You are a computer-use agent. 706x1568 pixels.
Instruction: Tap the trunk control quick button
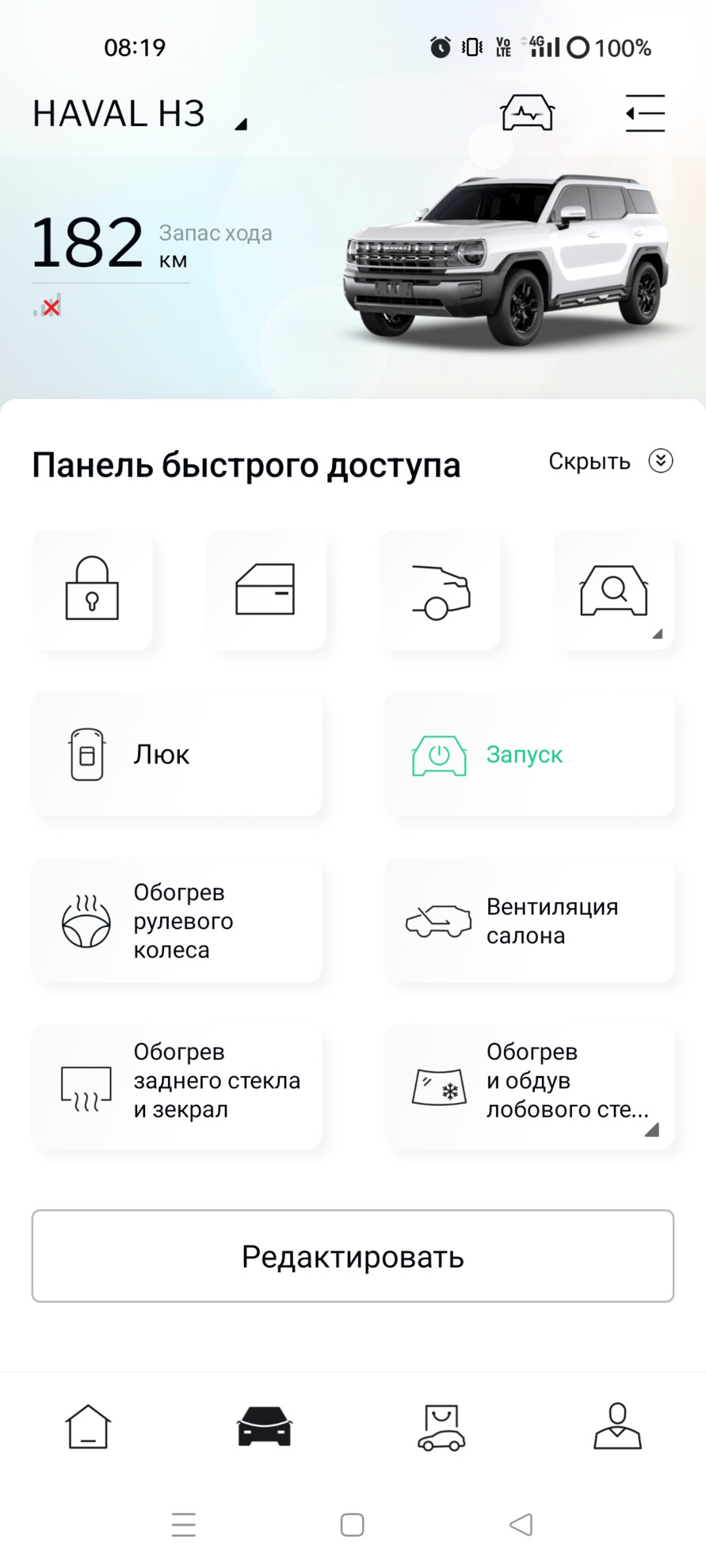[440, 590]
